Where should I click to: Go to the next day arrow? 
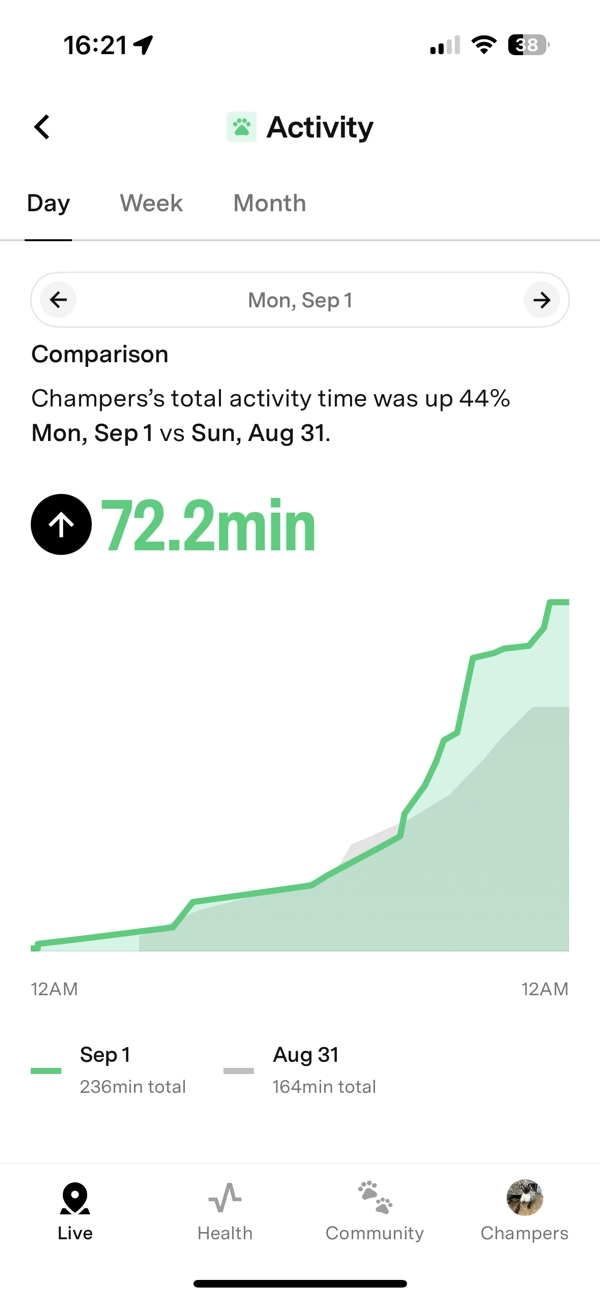click(x=541, y=300)
